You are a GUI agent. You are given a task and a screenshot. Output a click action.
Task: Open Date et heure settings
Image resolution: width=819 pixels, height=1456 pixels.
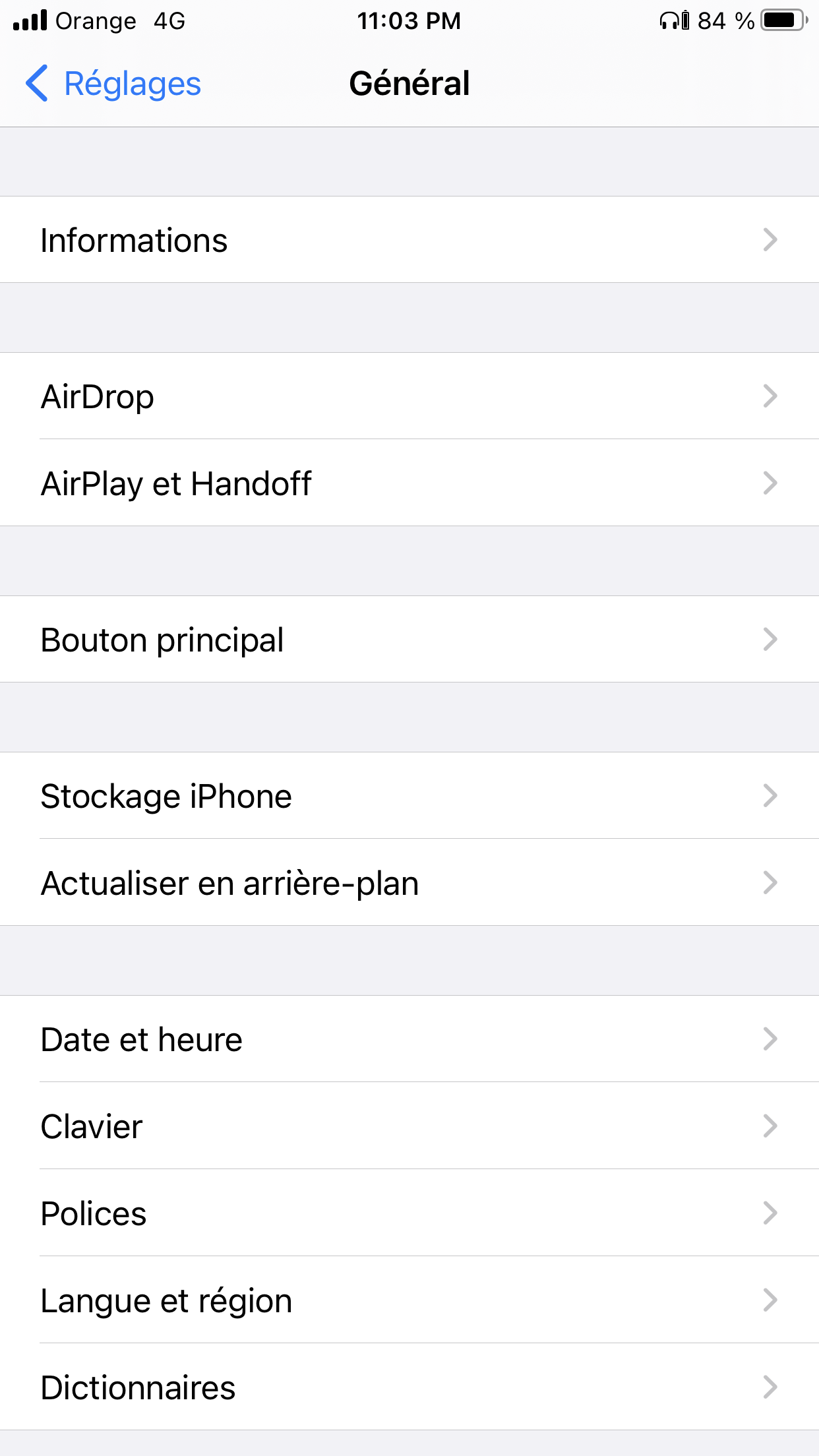click(409, 1039)
